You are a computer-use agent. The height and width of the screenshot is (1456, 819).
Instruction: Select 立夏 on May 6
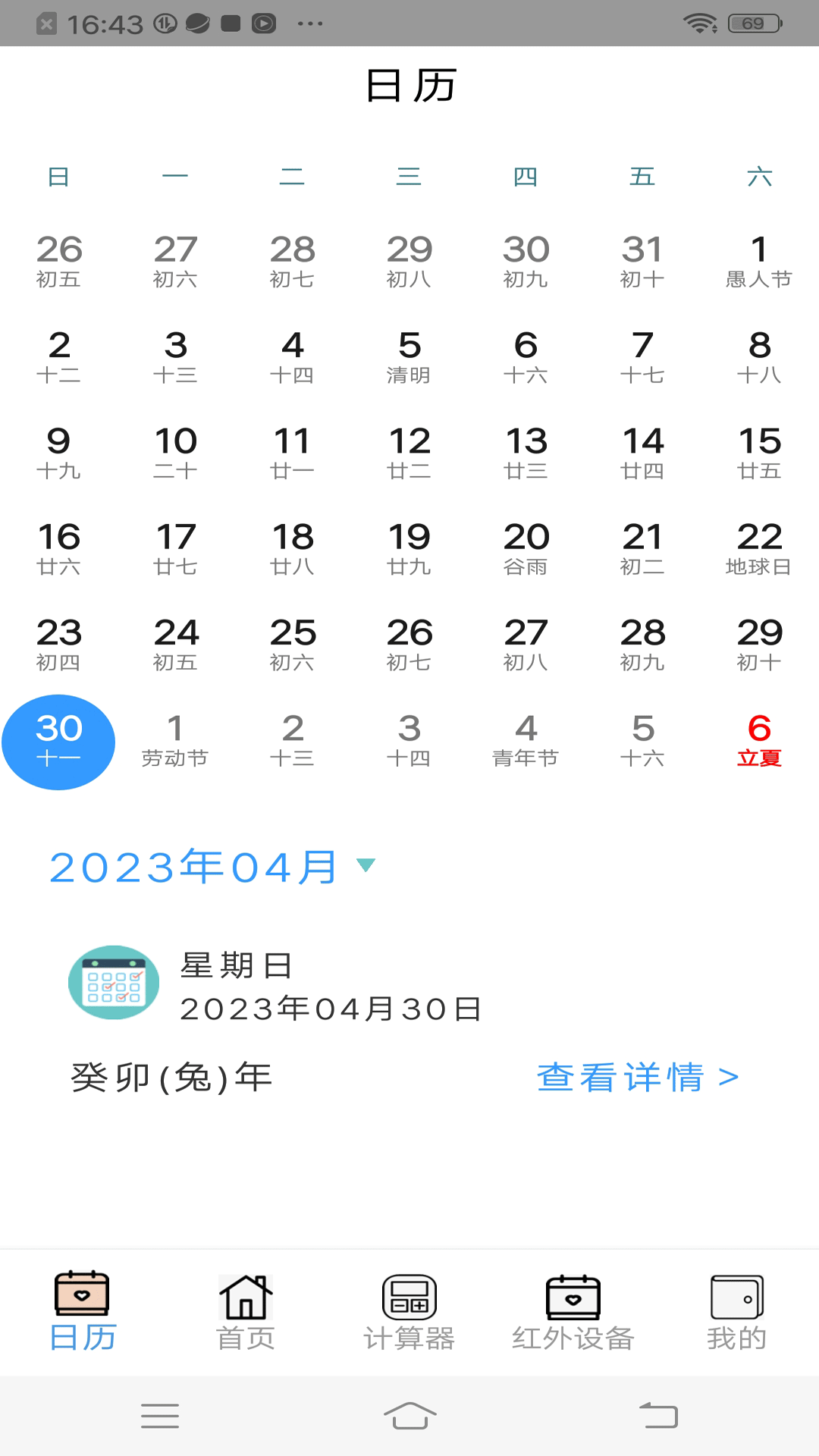(x=759, y=739)
